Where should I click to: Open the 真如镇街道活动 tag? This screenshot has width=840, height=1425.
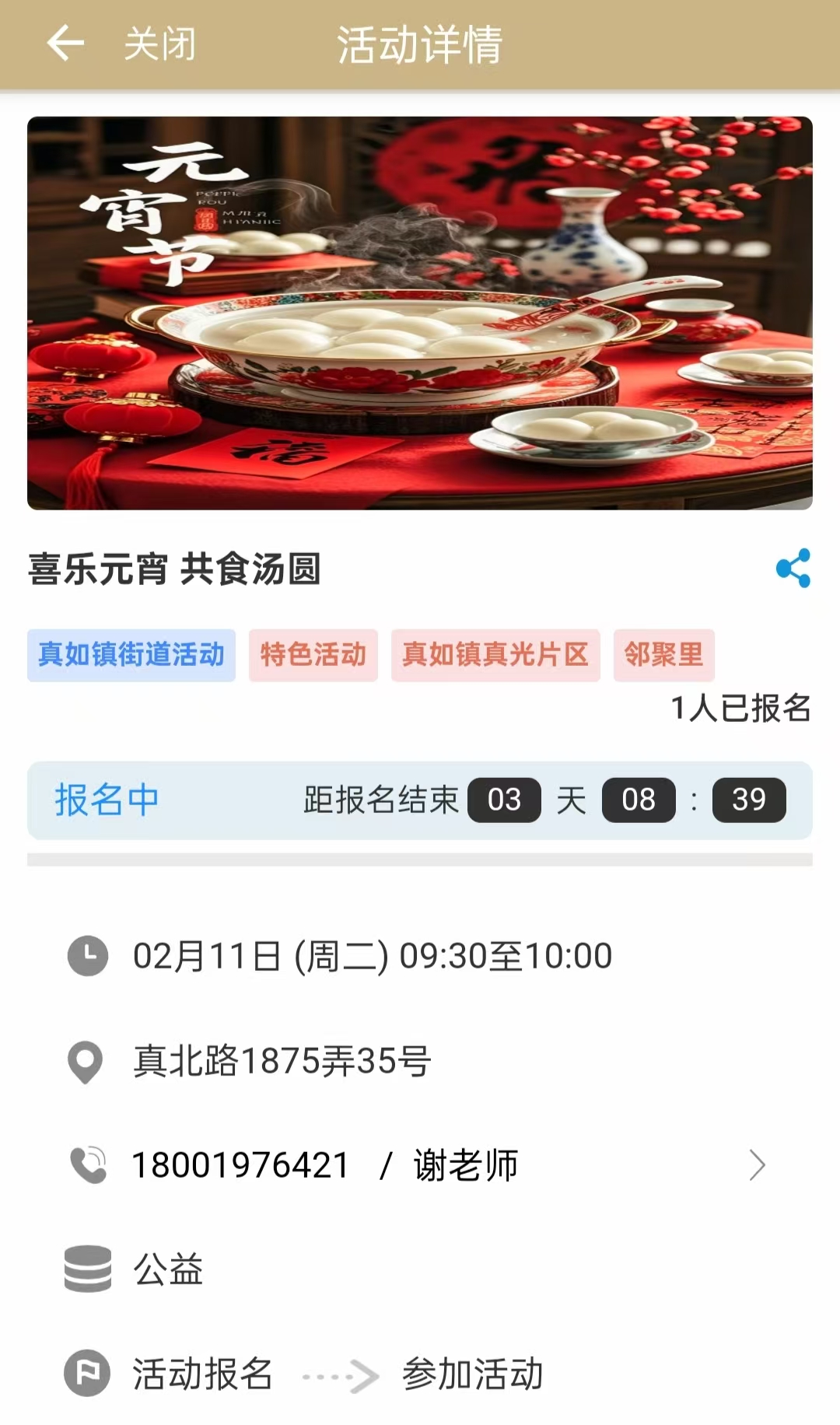pos(131,655)
